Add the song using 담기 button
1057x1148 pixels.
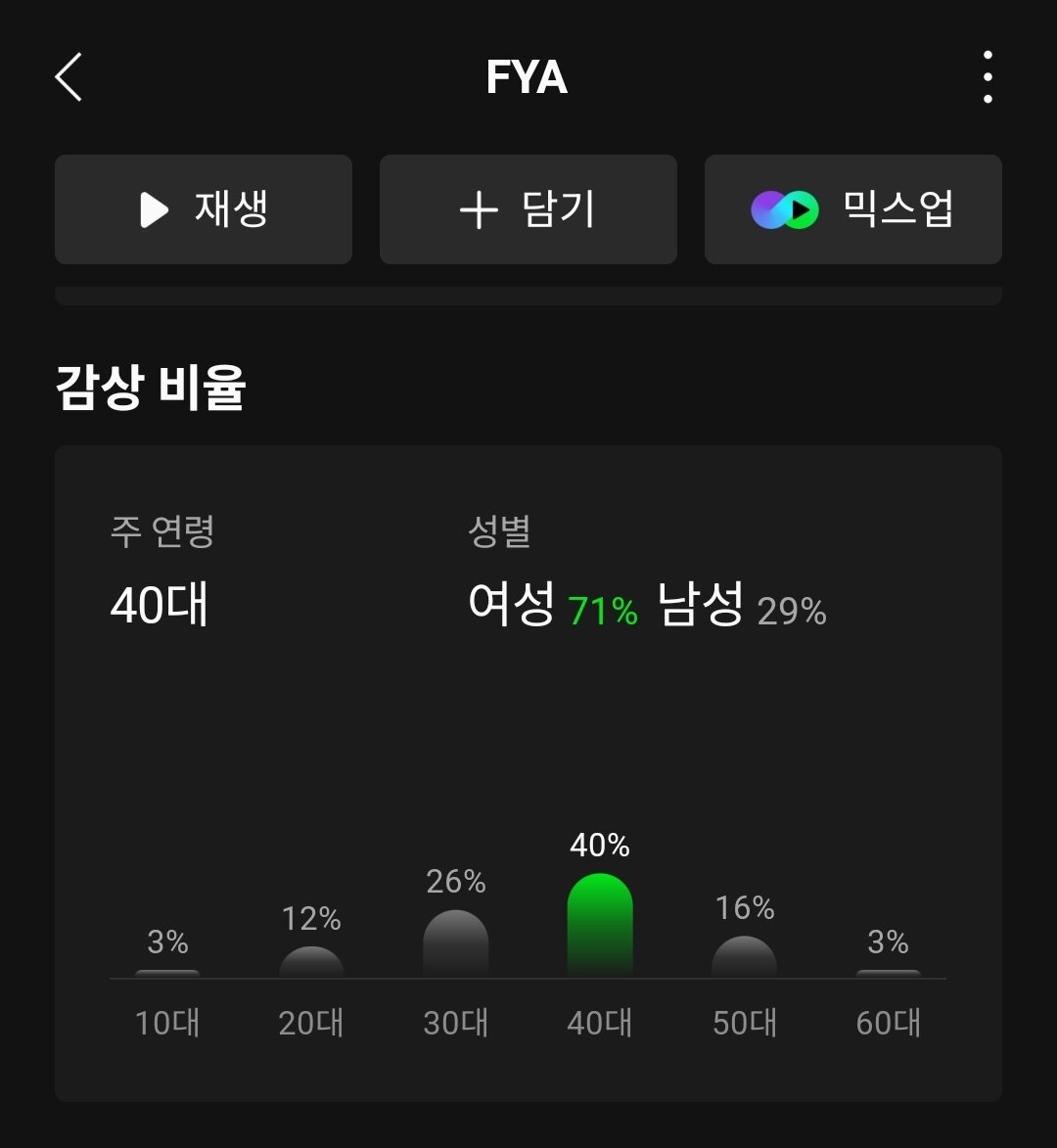[528, 209]
